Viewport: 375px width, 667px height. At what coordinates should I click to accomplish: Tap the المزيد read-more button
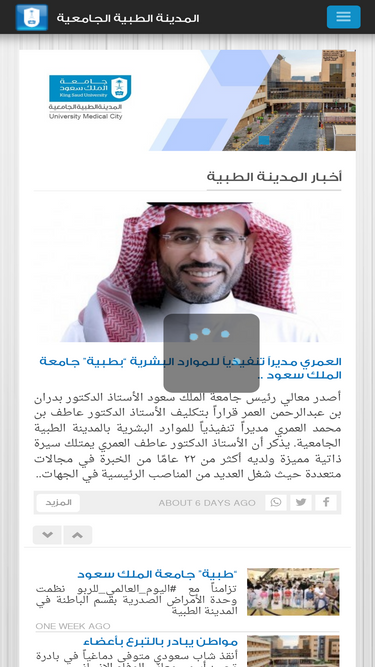click(x=58, y=503)
